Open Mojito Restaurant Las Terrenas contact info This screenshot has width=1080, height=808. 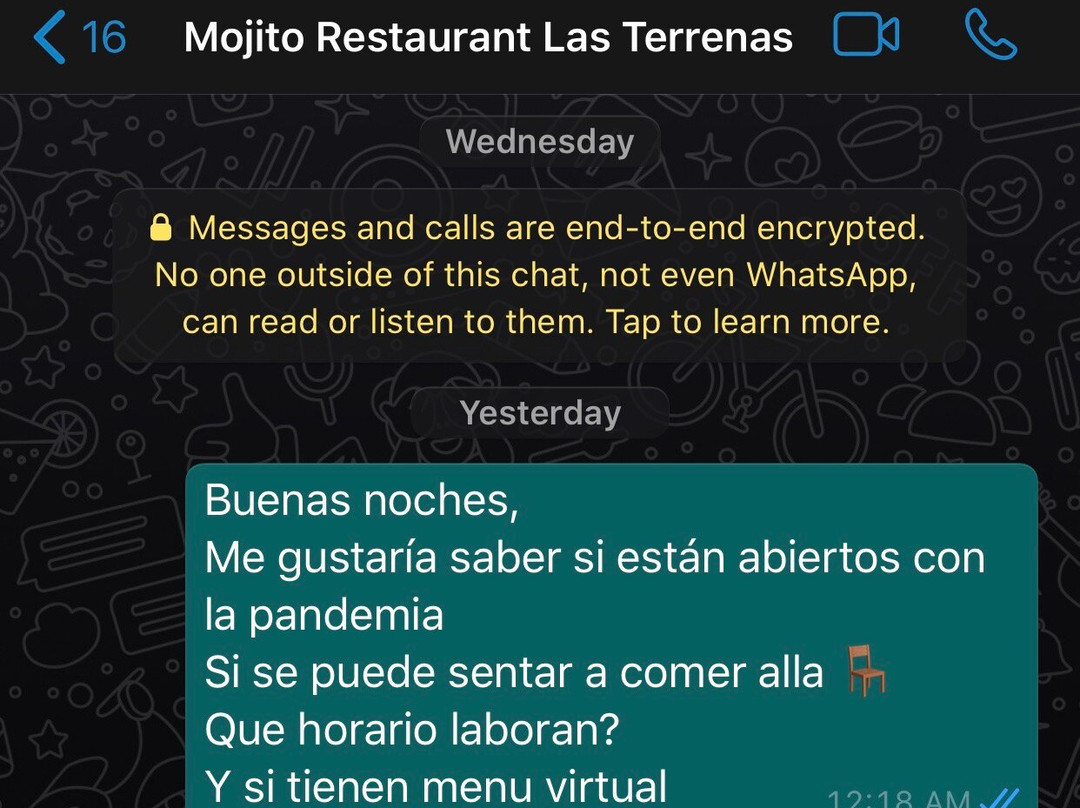[488, 38]
